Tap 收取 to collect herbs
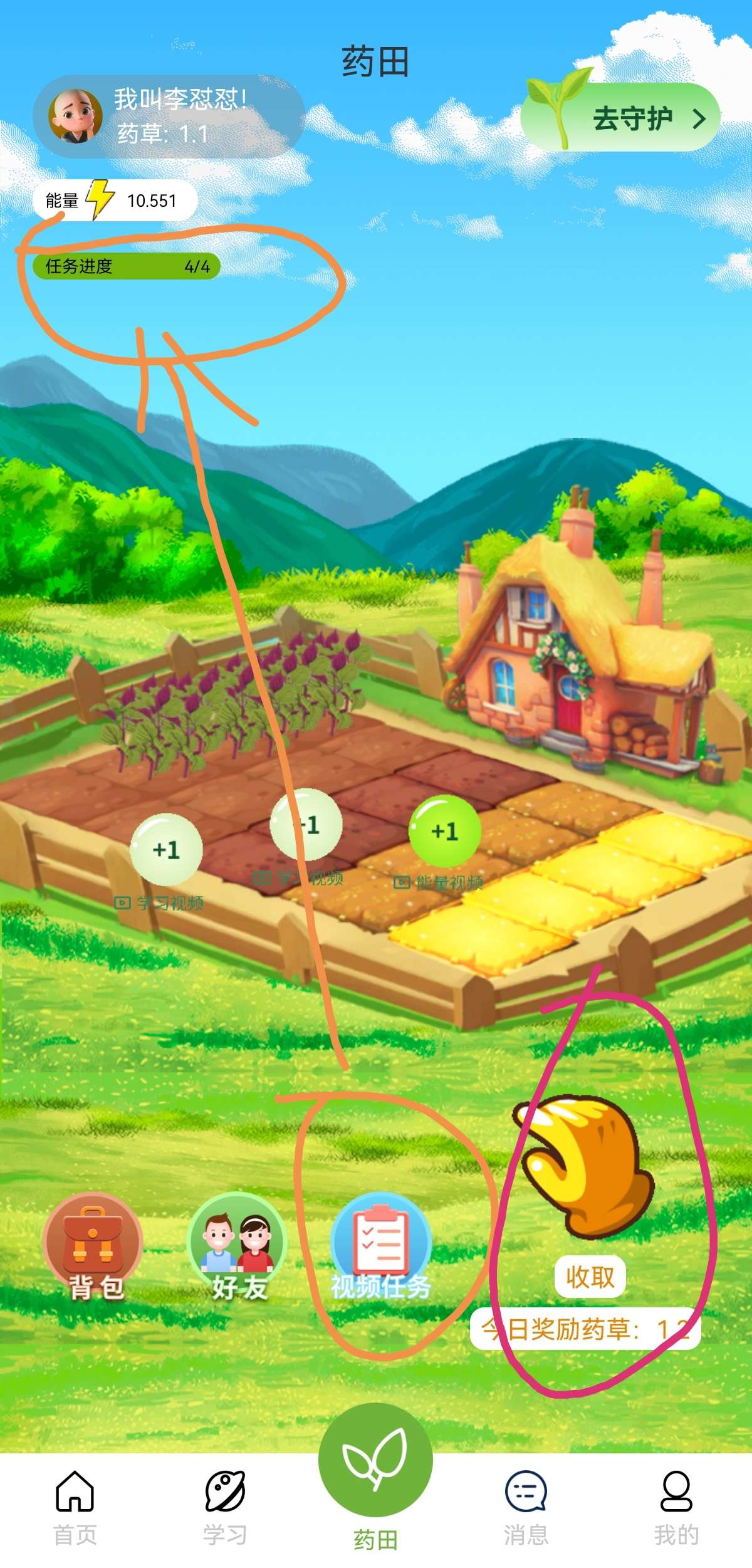Image resolution: width=752 pixels, height=1568 pixels. click(589, 1277)
